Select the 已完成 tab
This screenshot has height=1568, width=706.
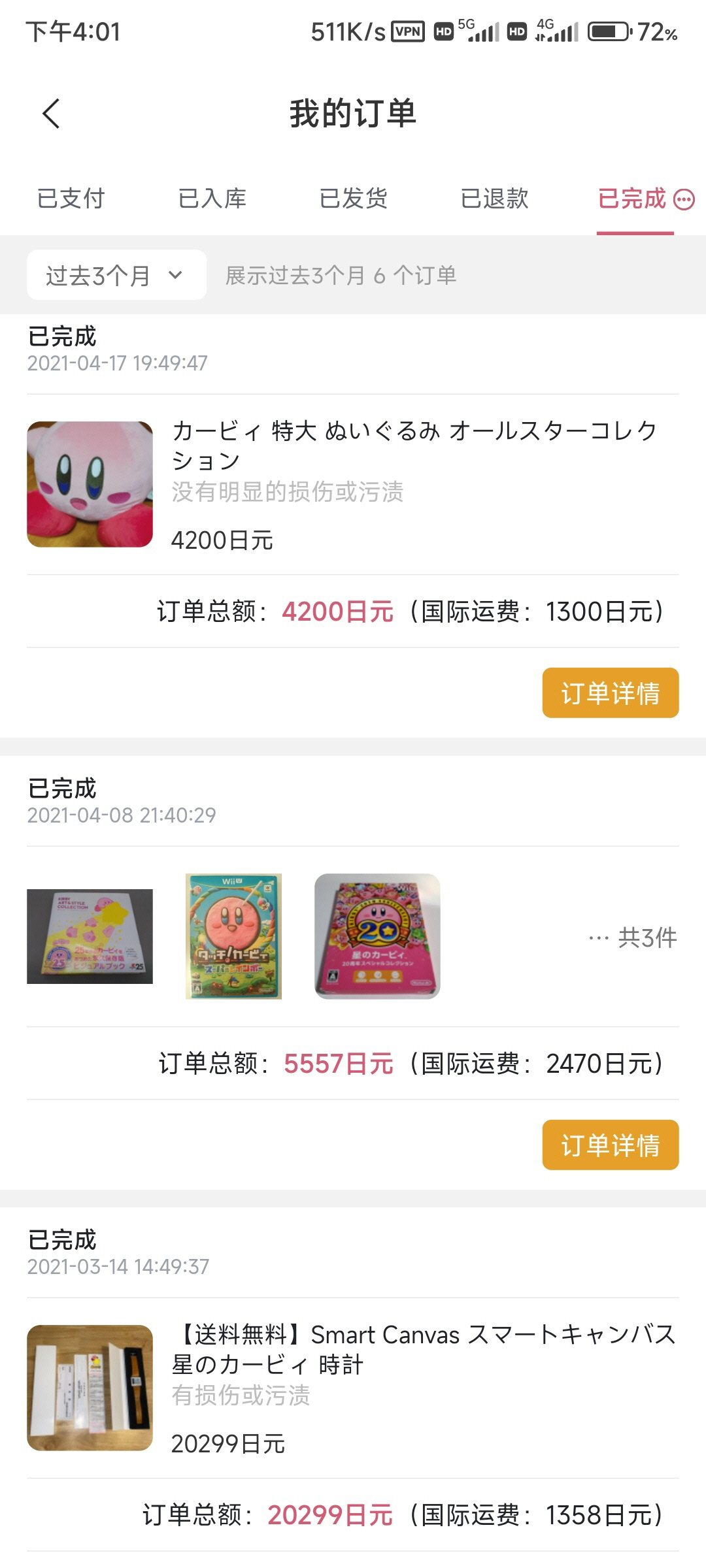pos(631,199)
